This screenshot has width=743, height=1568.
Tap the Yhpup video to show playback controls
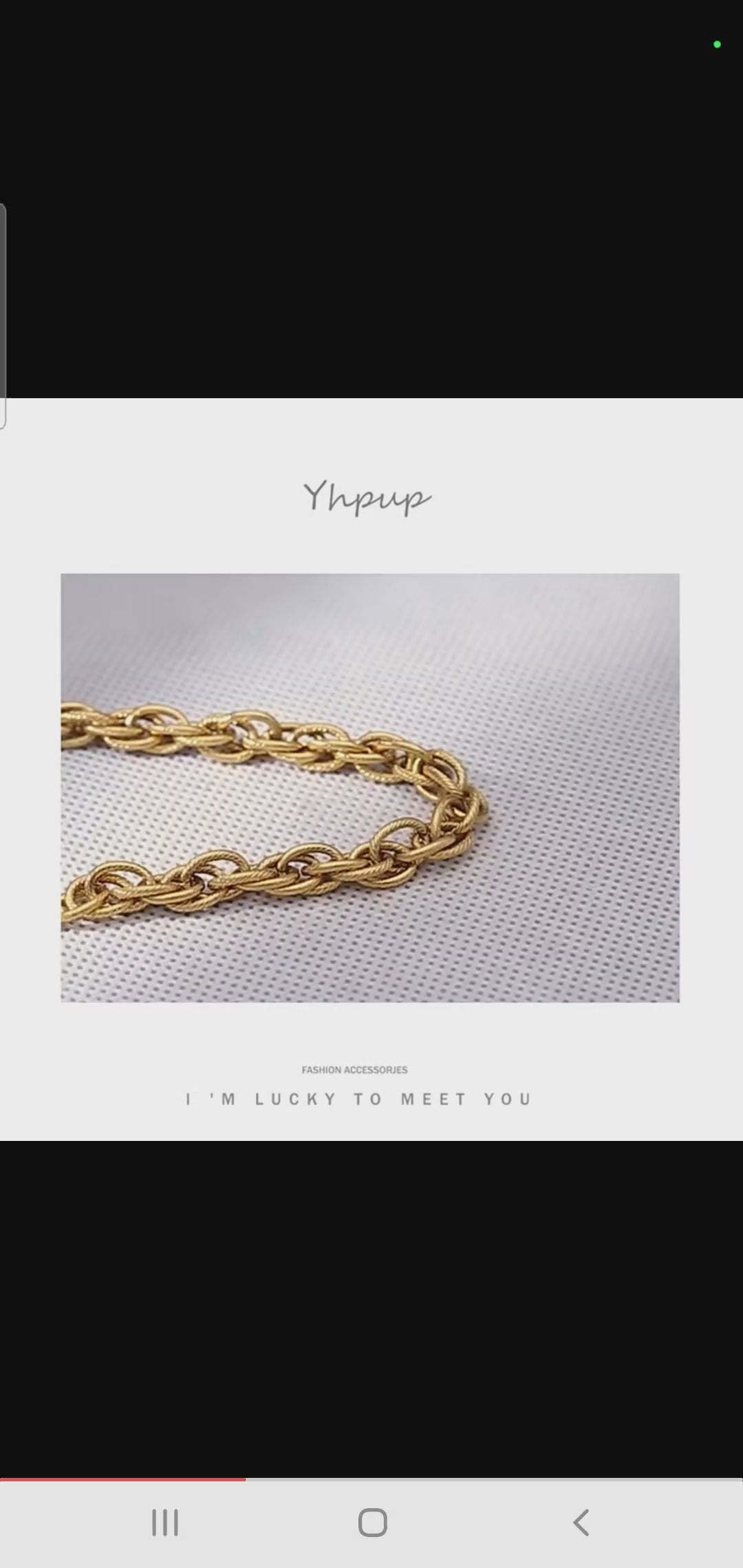371,769
